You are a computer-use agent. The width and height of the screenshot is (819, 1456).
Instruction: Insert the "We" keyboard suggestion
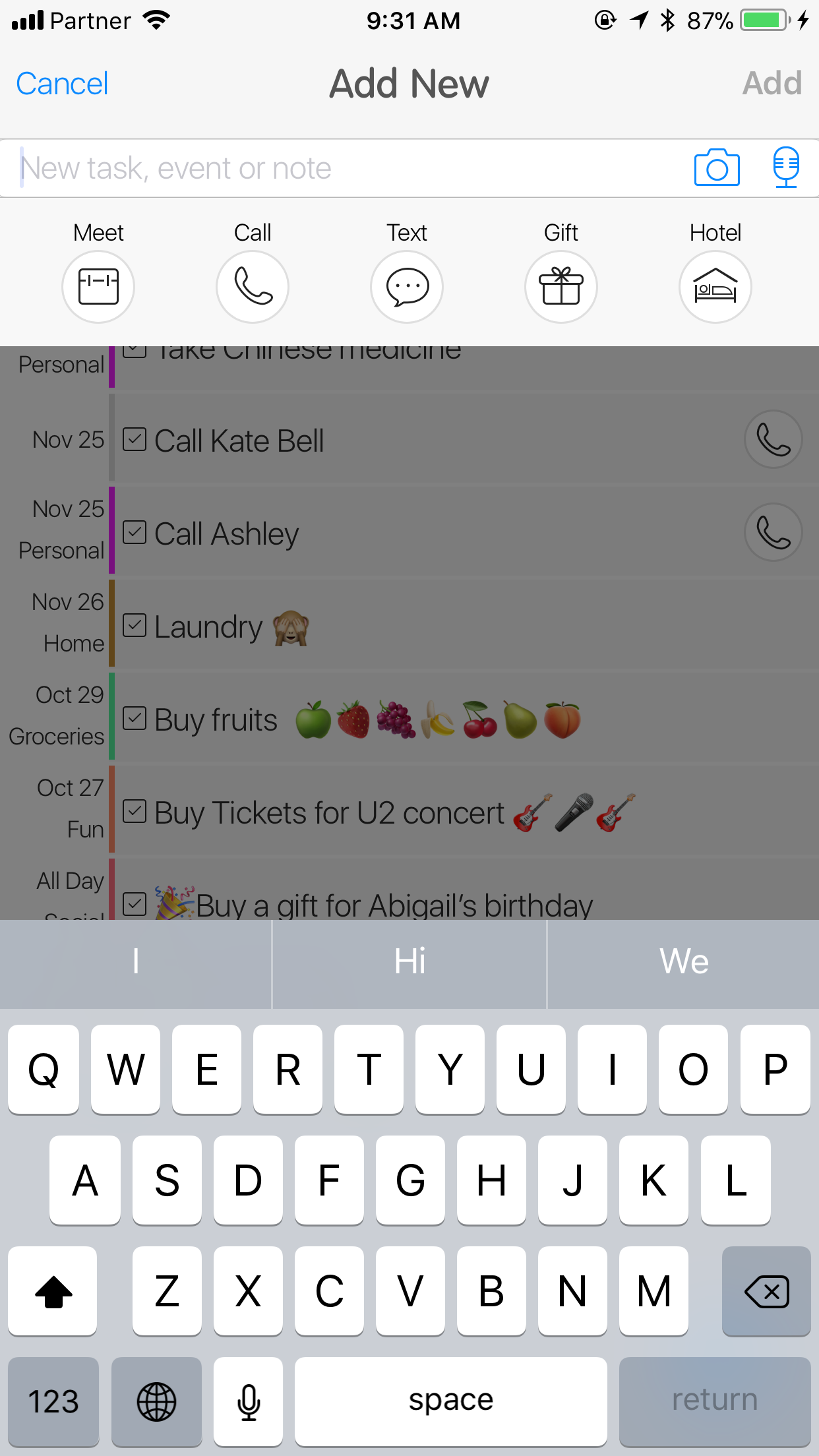[684, 961]
